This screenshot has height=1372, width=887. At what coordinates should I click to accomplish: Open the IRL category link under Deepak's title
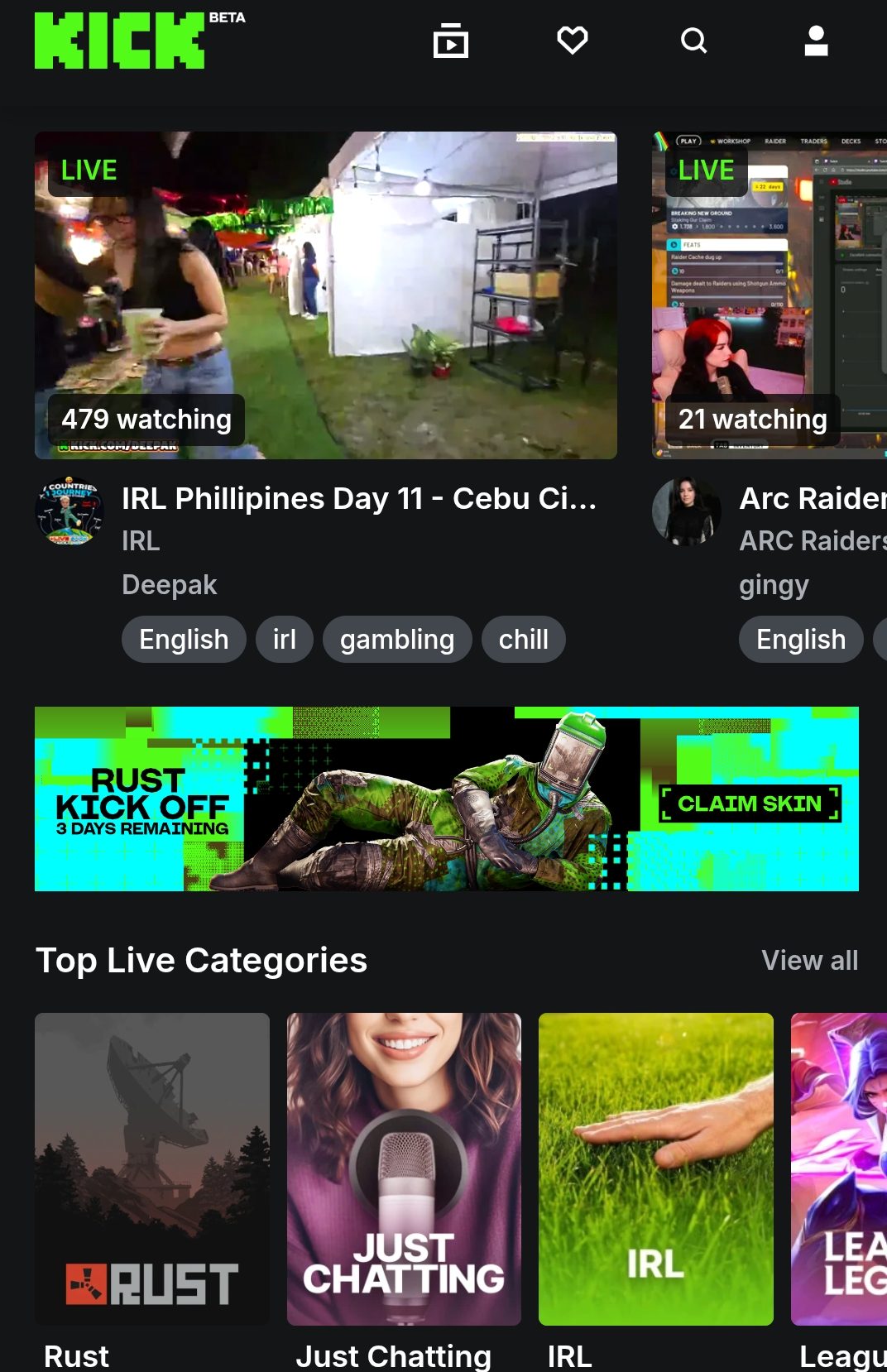pos(141,541)
